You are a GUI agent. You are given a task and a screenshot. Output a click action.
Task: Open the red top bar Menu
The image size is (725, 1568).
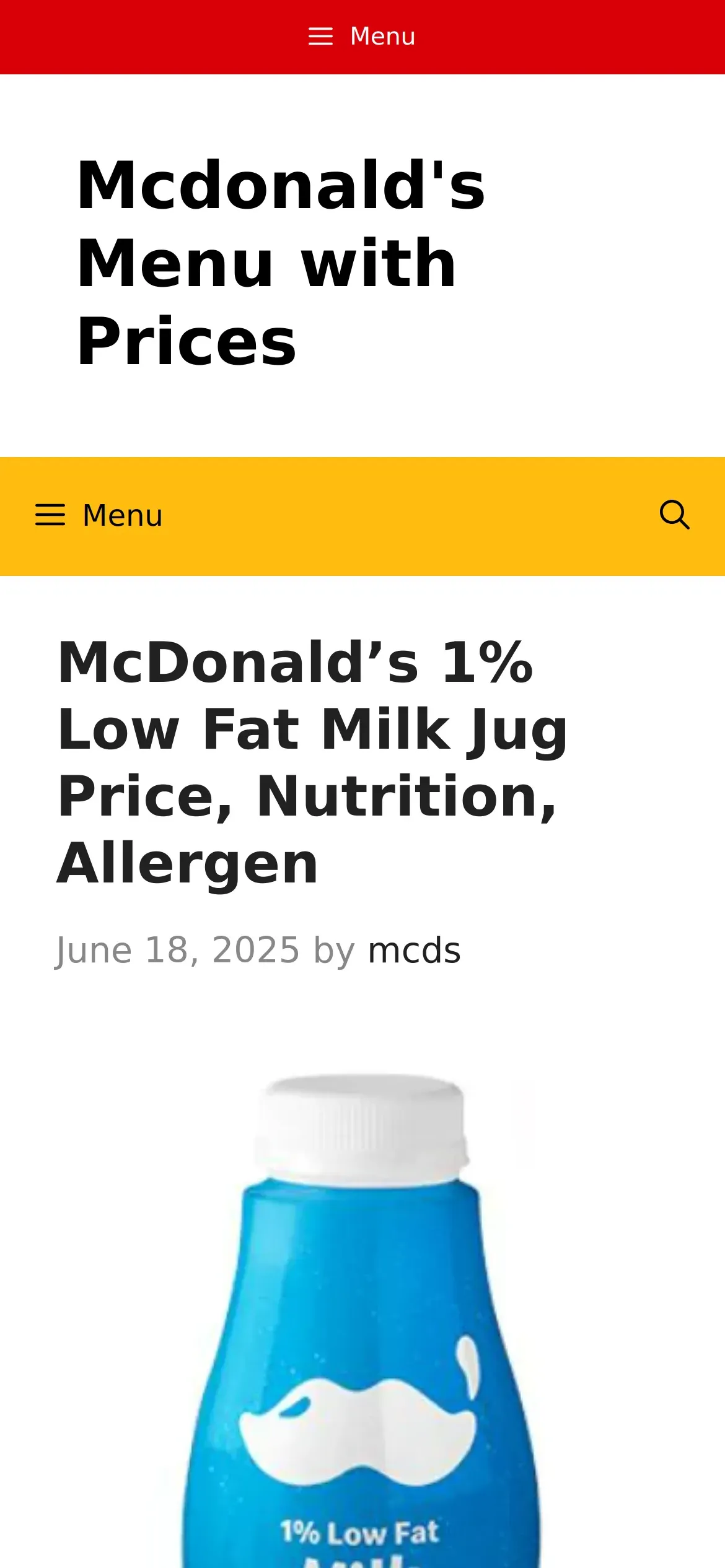(362, 37)
